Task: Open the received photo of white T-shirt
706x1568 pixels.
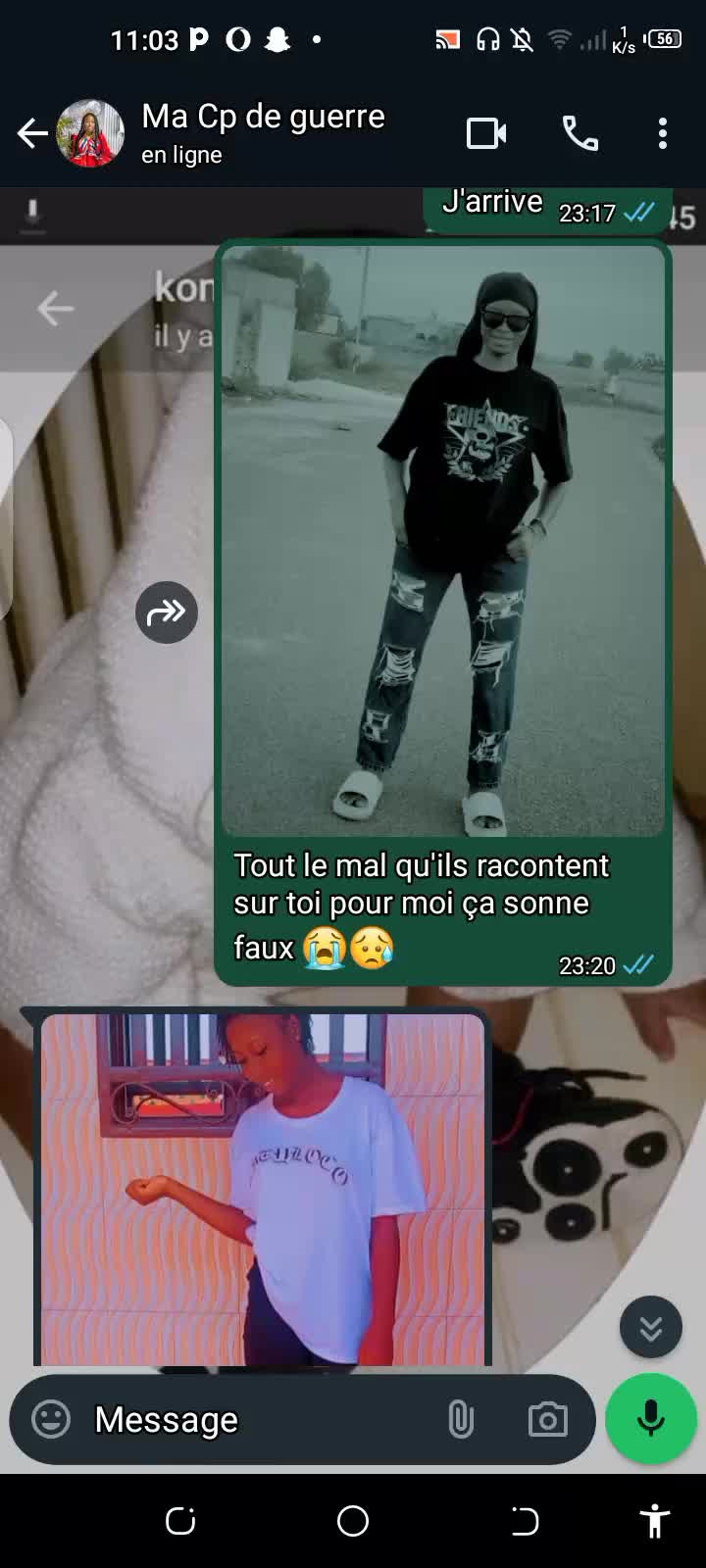Action: point(263,1190)
